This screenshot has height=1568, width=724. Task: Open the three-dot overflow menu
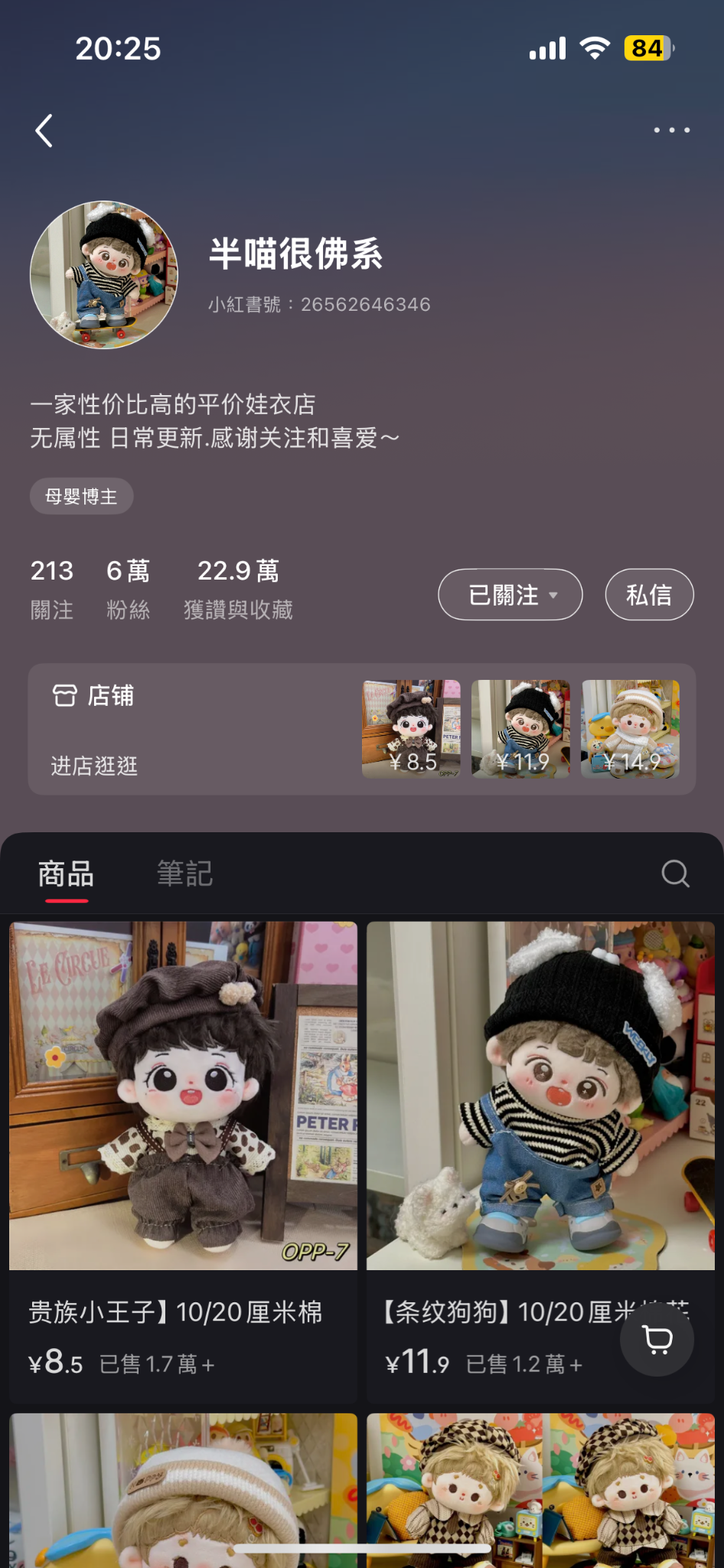tap(671, 130)
